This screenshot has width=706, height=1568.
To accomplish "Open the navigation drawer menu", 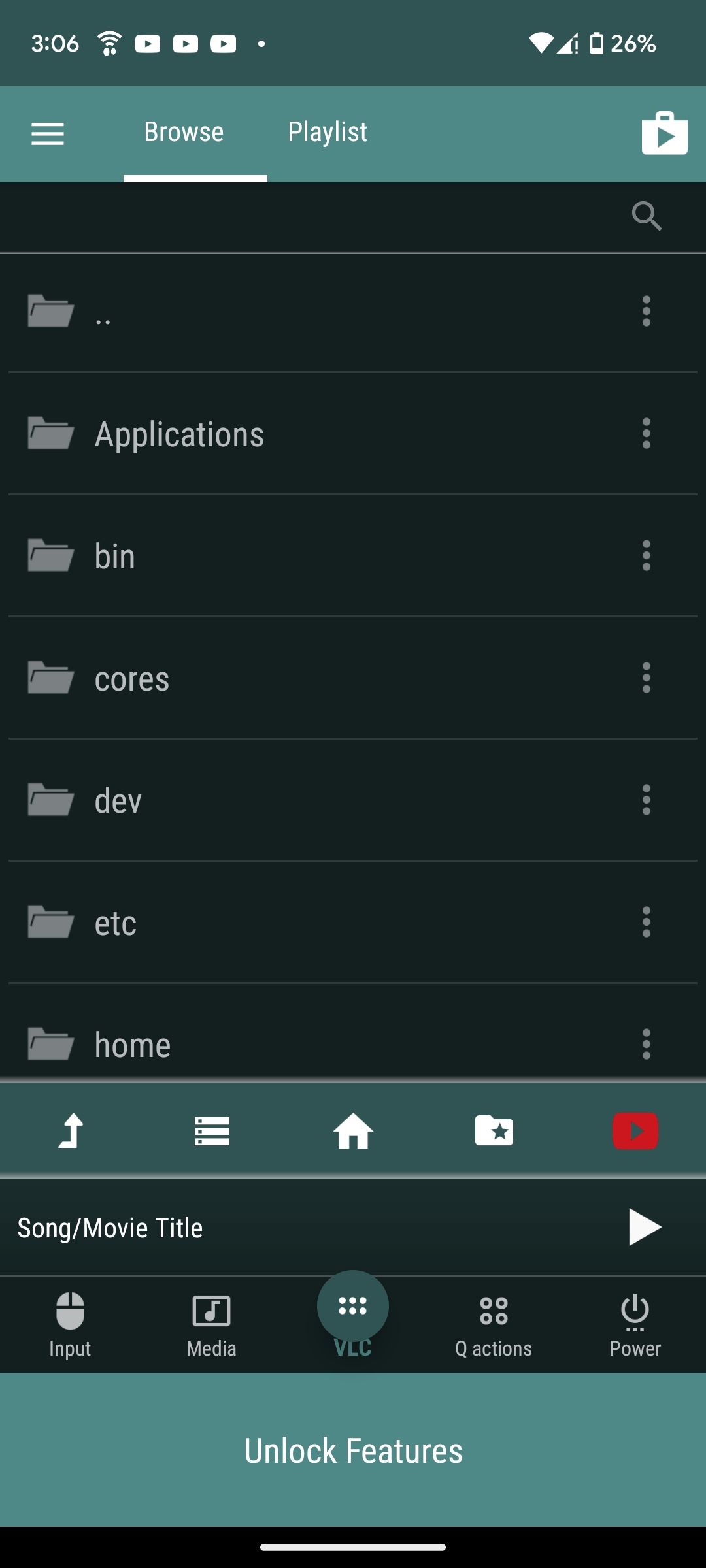I will (48, 133).
